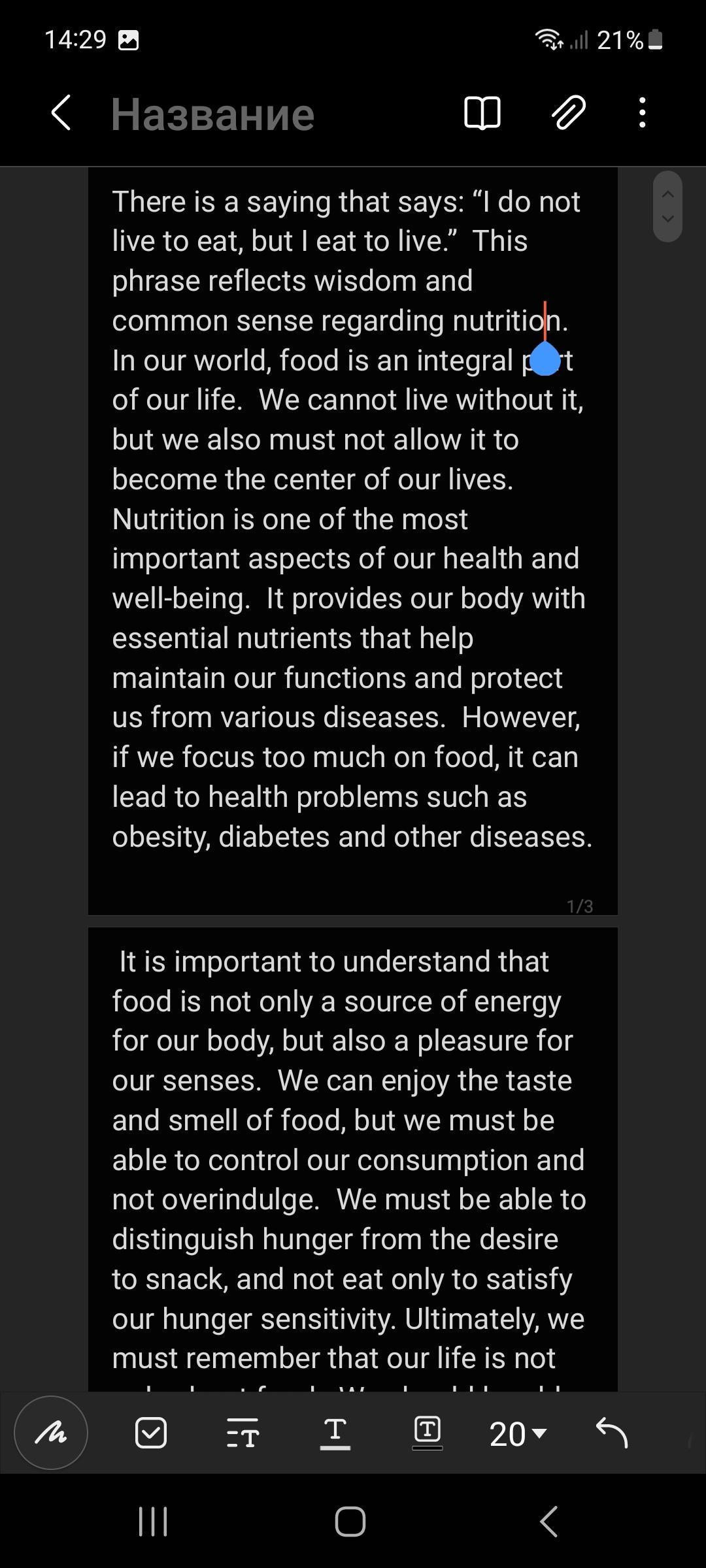Open recent apps from navigation bar

click(x=154, y=1522)
